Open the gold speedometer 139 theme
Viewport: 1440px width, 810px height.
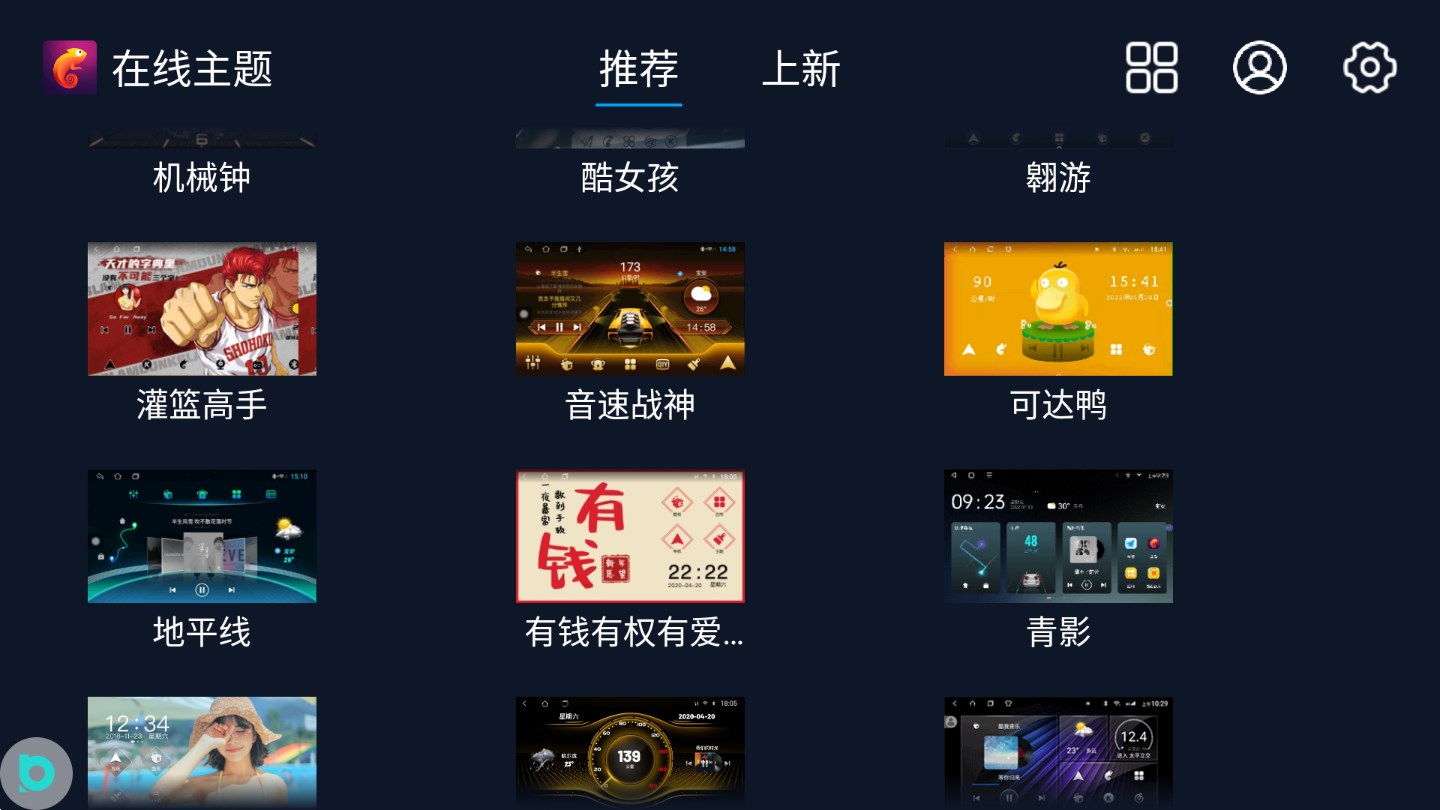tap(630, 752)
